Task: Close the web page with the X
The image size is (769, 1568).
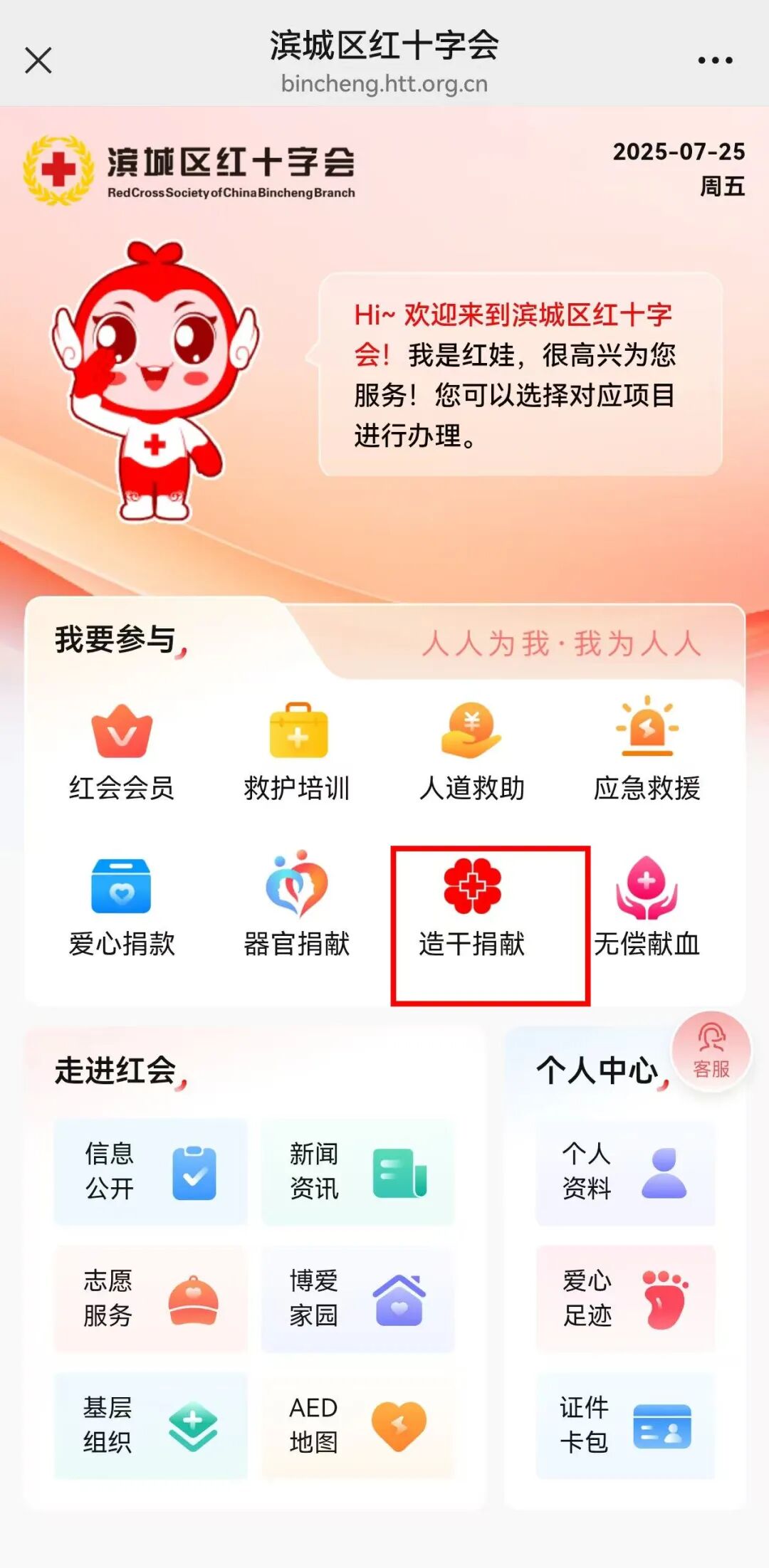Action: pos(38,60)
